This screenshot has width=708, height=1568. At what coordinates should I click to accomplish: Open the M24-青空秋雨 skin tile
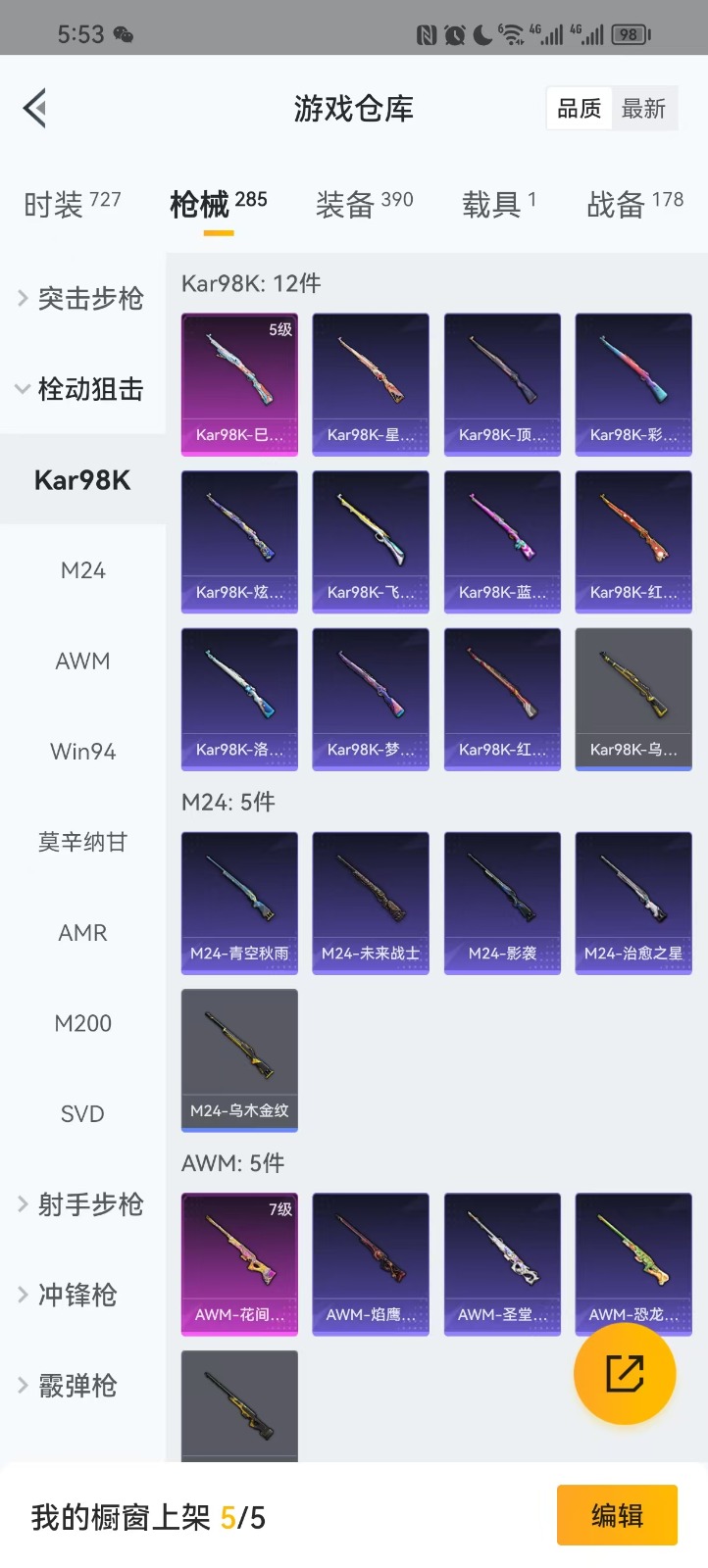(239, 902)
